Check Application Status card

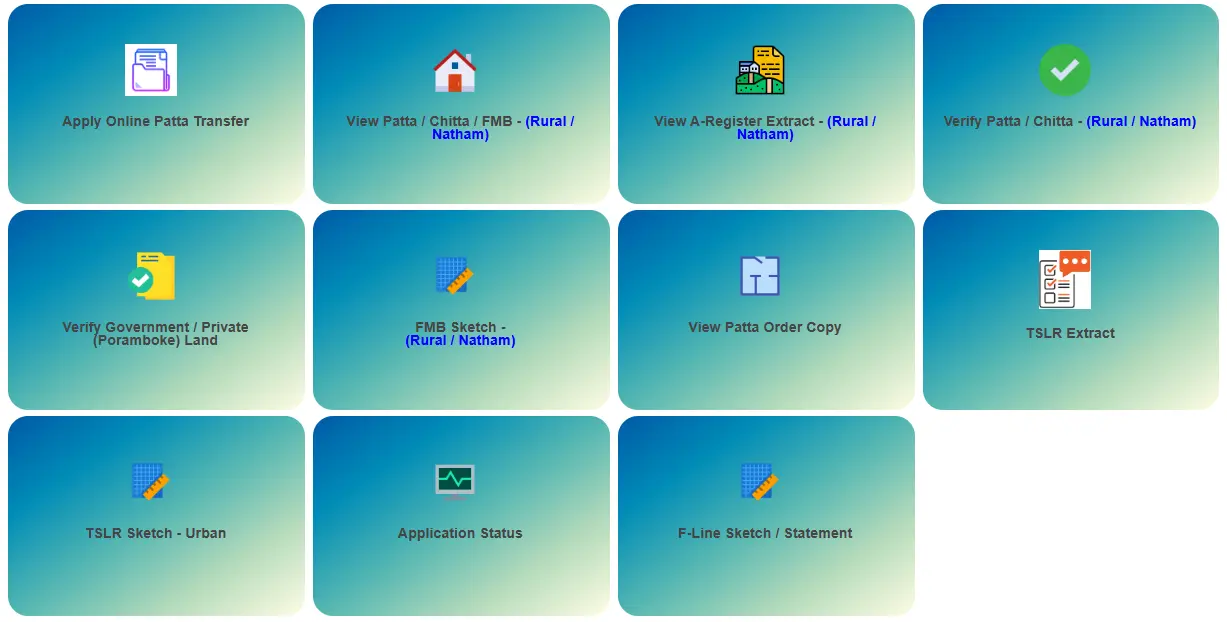461,516
